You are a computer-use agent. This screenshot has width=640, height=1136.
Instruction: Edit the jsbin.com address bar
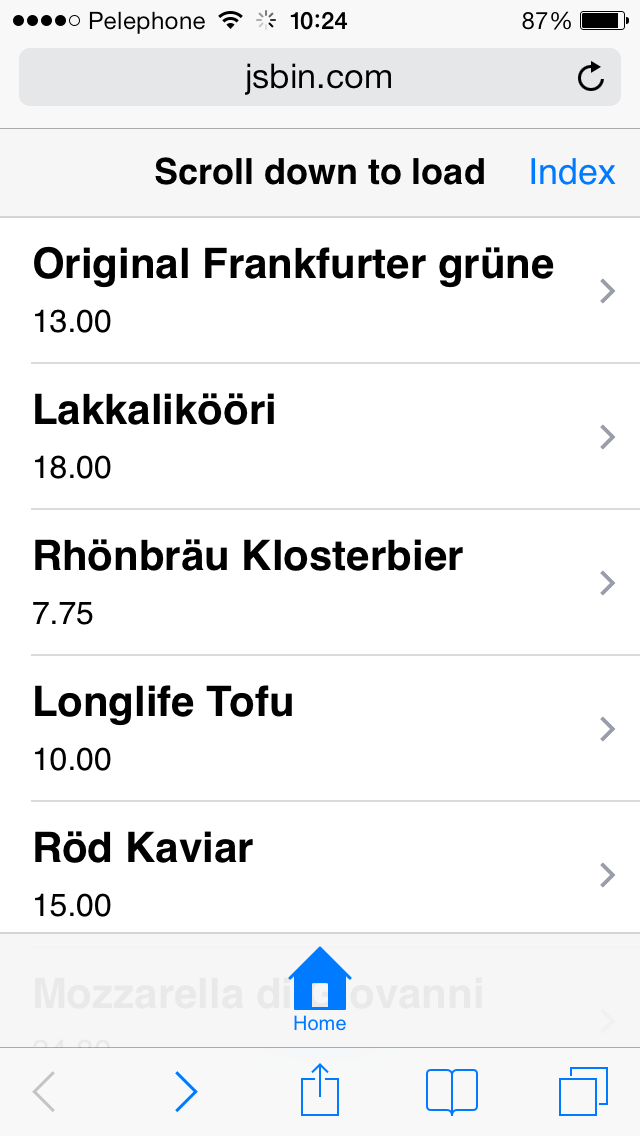pos(318,77)
